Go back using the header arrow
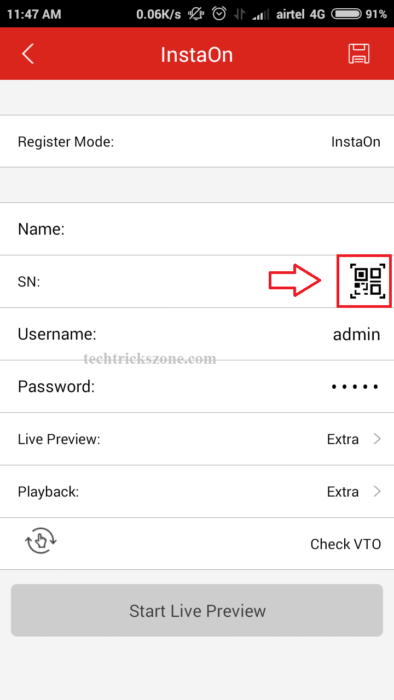This screenshot has width=394, height=700. [x=28, y=54]
